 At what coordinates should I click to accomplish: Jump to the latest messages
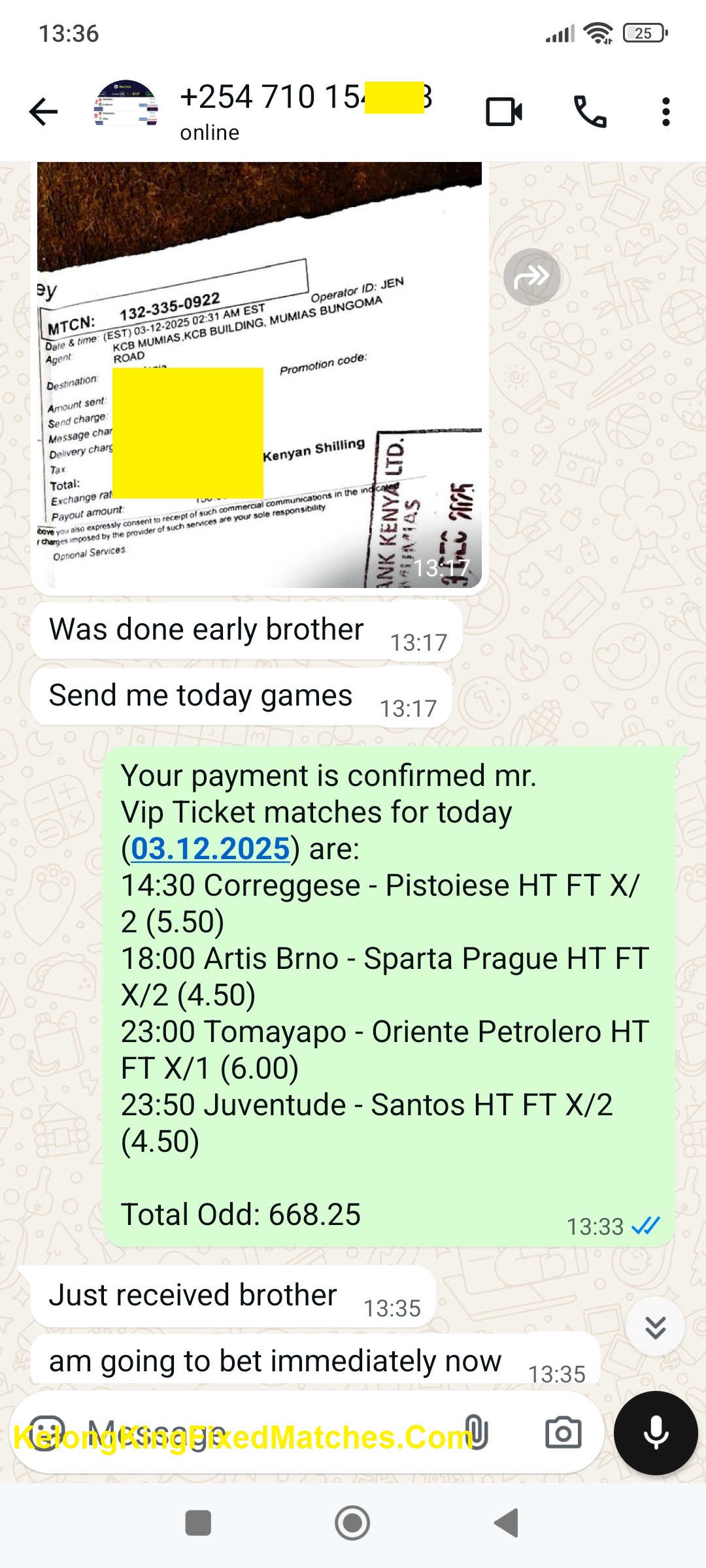655,1327
